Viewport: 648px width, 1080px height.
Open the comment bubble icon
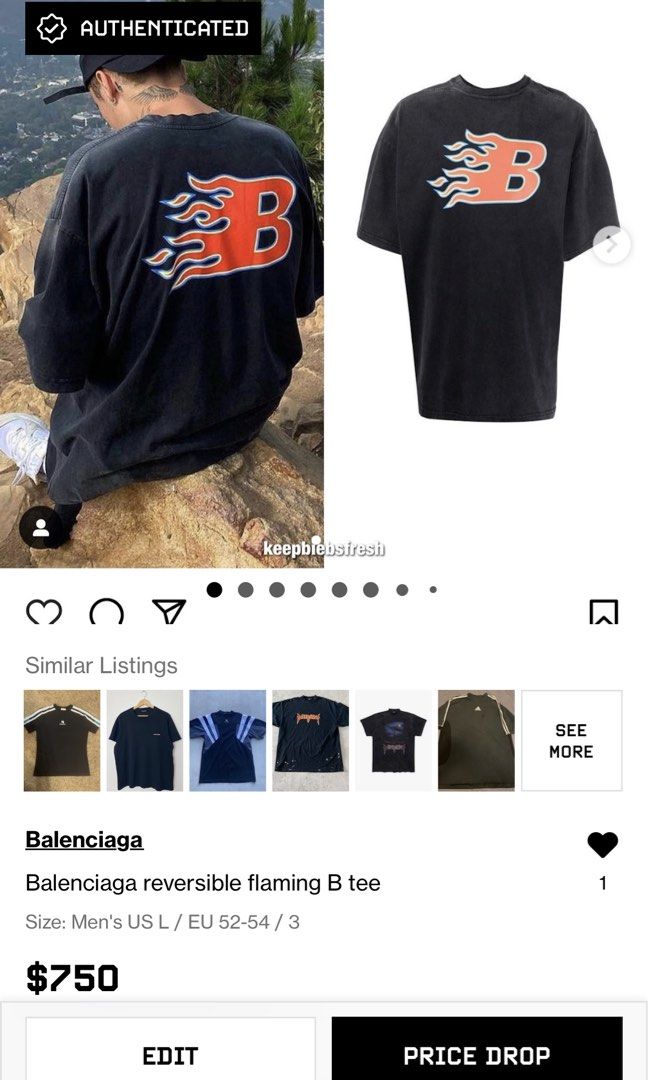tap(107, 612)
